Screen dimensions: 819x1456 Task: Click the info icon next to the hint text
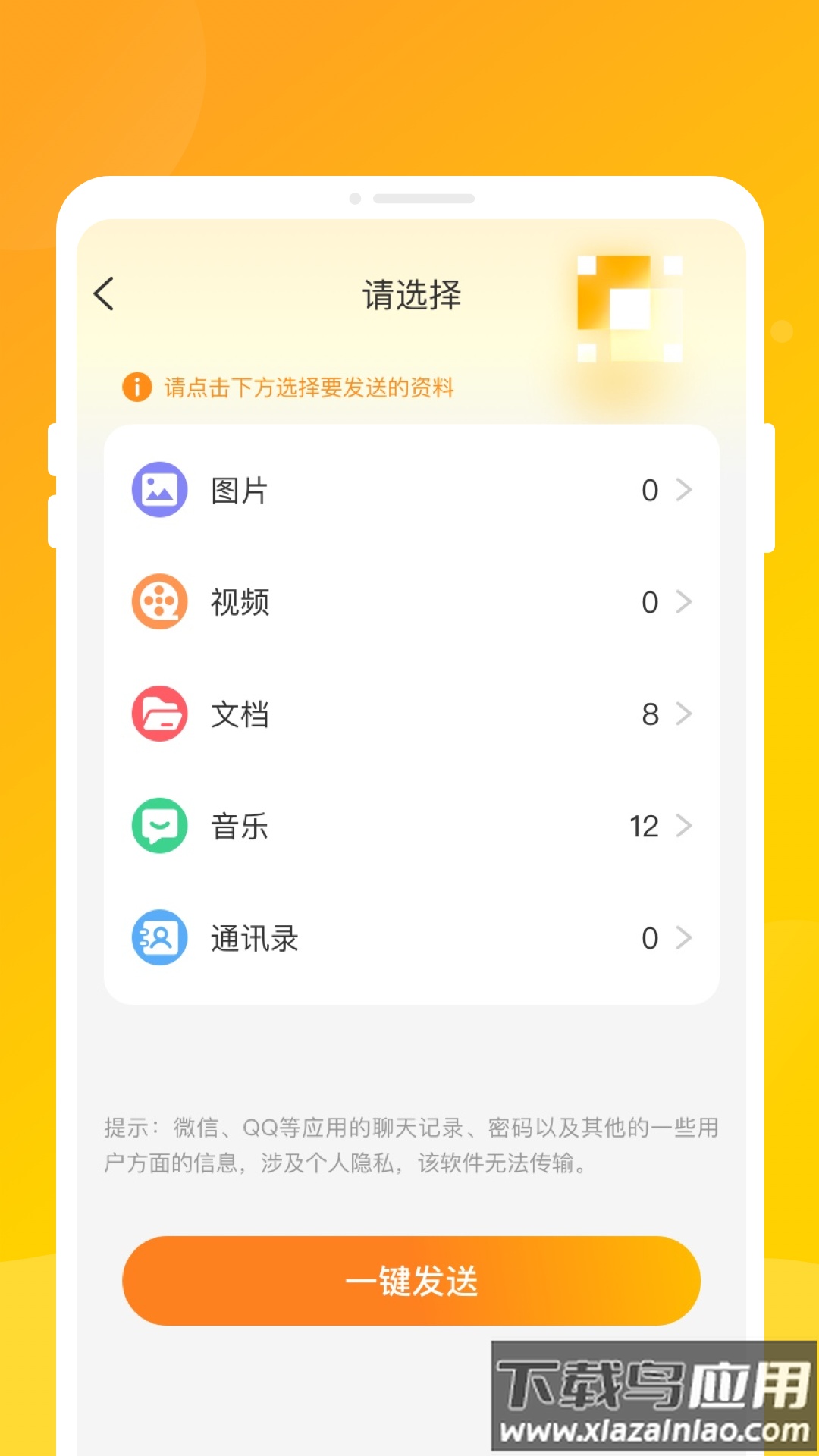(135, 387)
